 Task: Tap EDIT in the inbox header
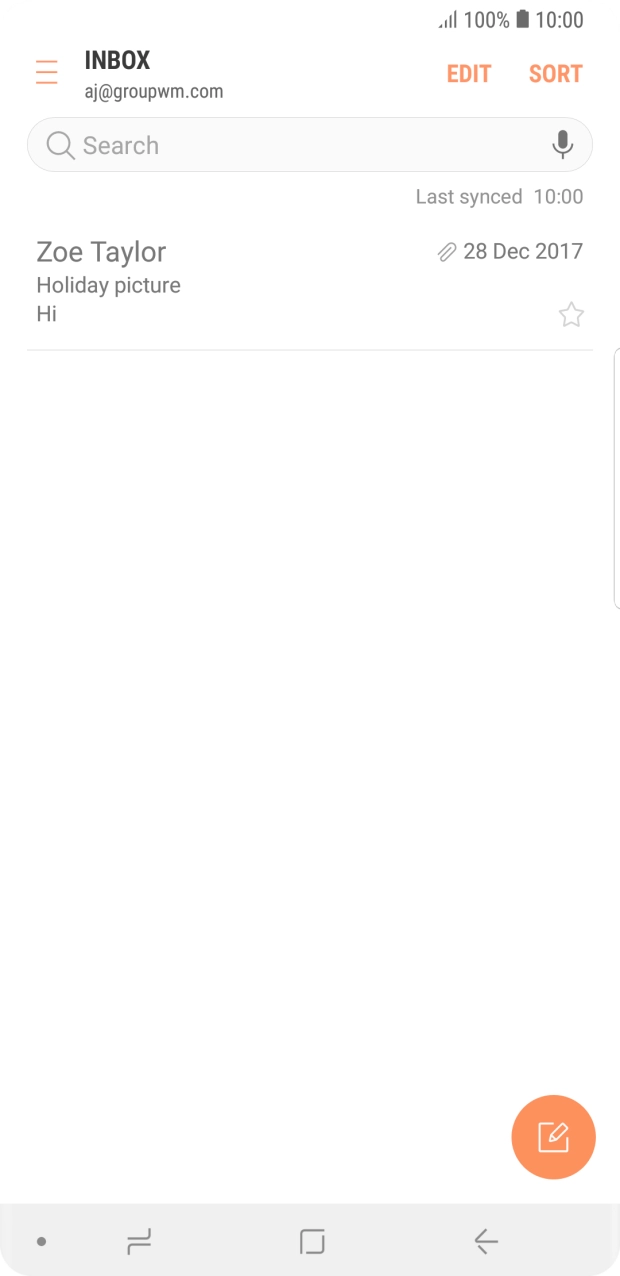coord(469,74)
